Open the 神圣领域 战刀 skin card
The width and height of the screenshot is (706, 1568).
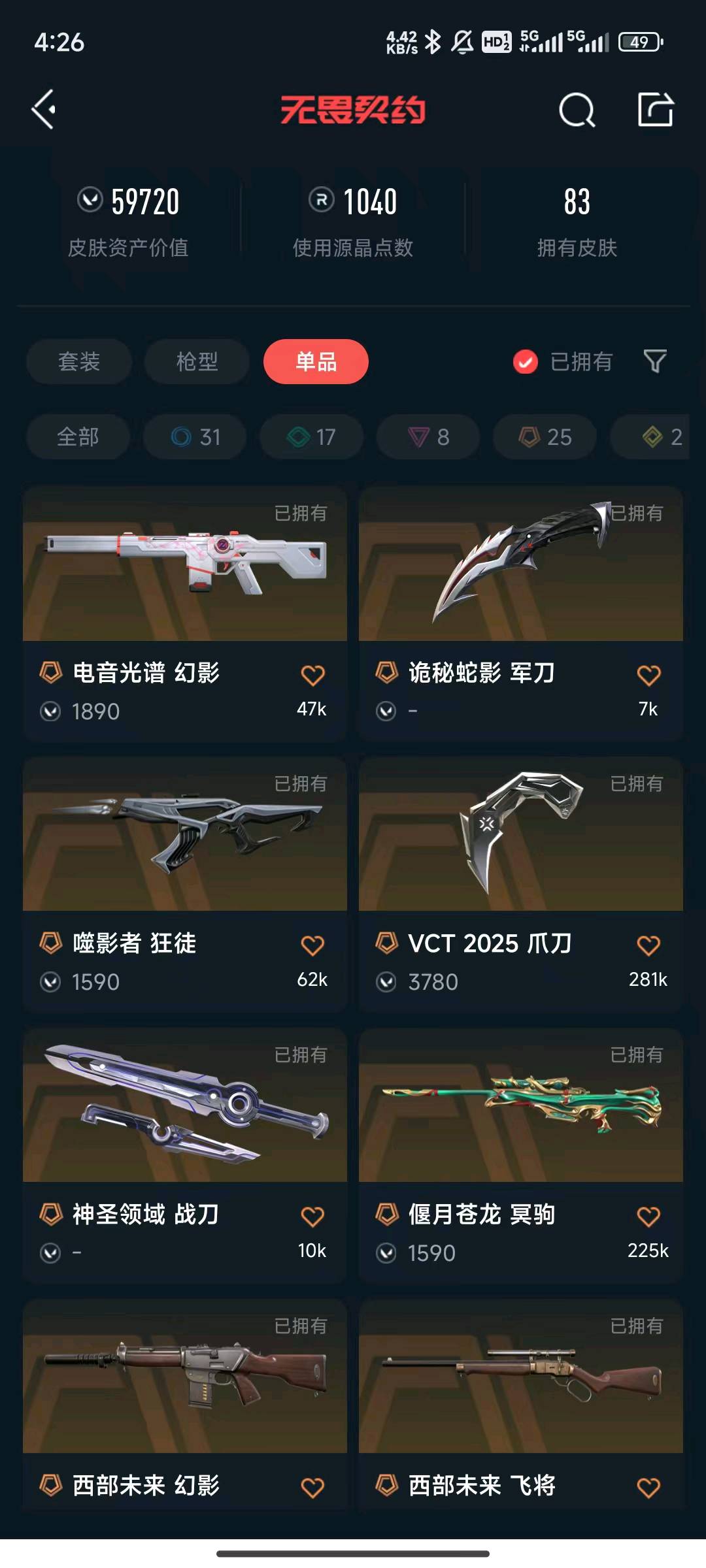click(x=185, y=1156)
